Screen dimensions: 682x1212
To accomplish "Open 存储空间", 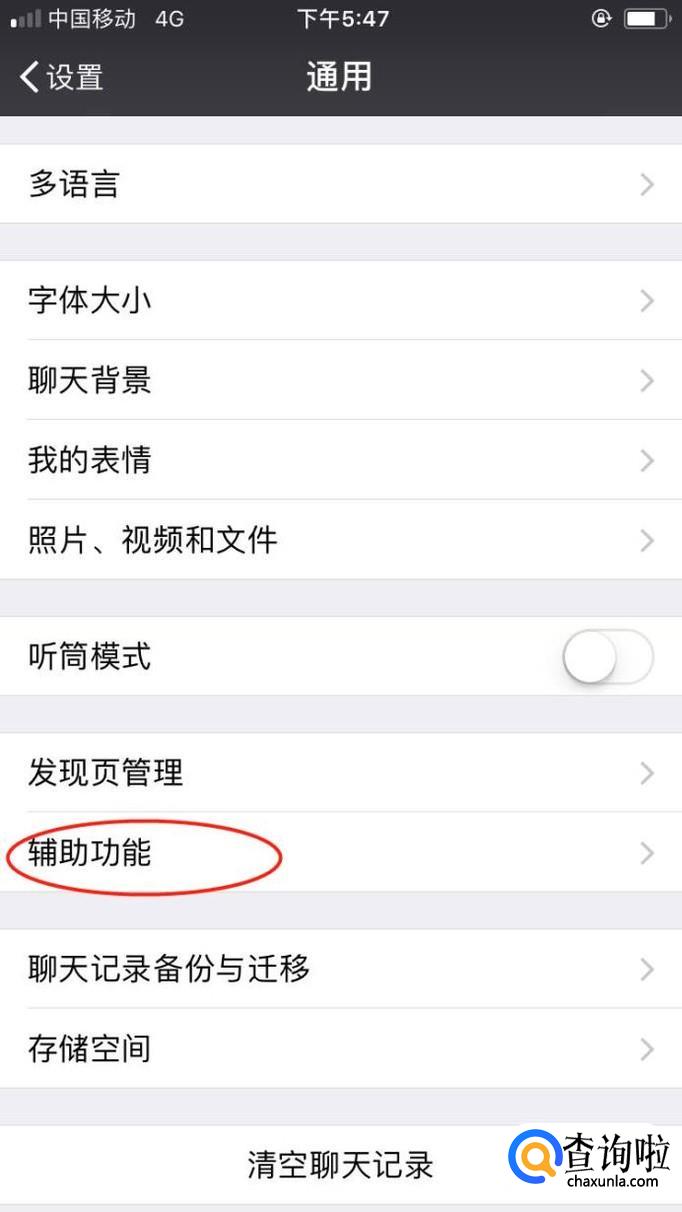I will pos(341,1048).
